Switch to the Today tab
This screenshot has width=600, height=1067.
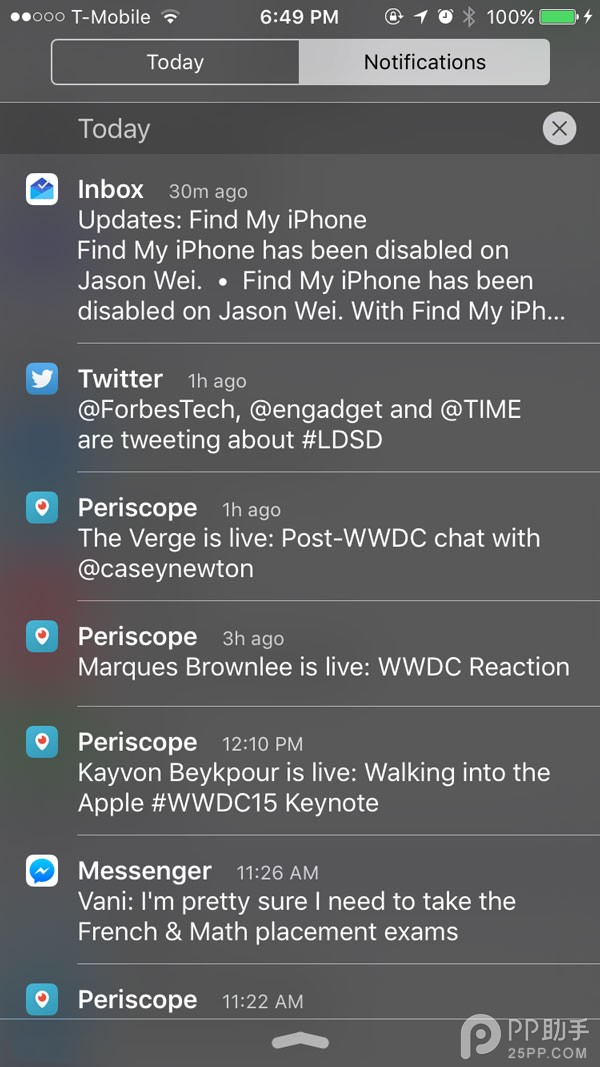[x=175, y=62]
